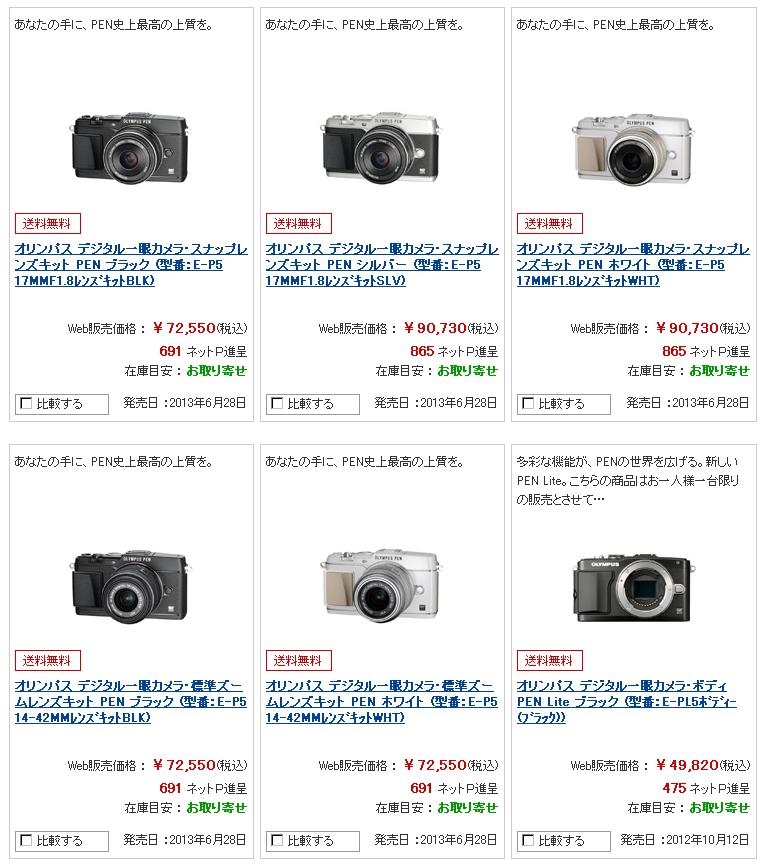Image resolution: width=765 pixels, height=865 pixels.
Task: Check 比較する for the 17MM kit BLK
Action: click(26, 404)
